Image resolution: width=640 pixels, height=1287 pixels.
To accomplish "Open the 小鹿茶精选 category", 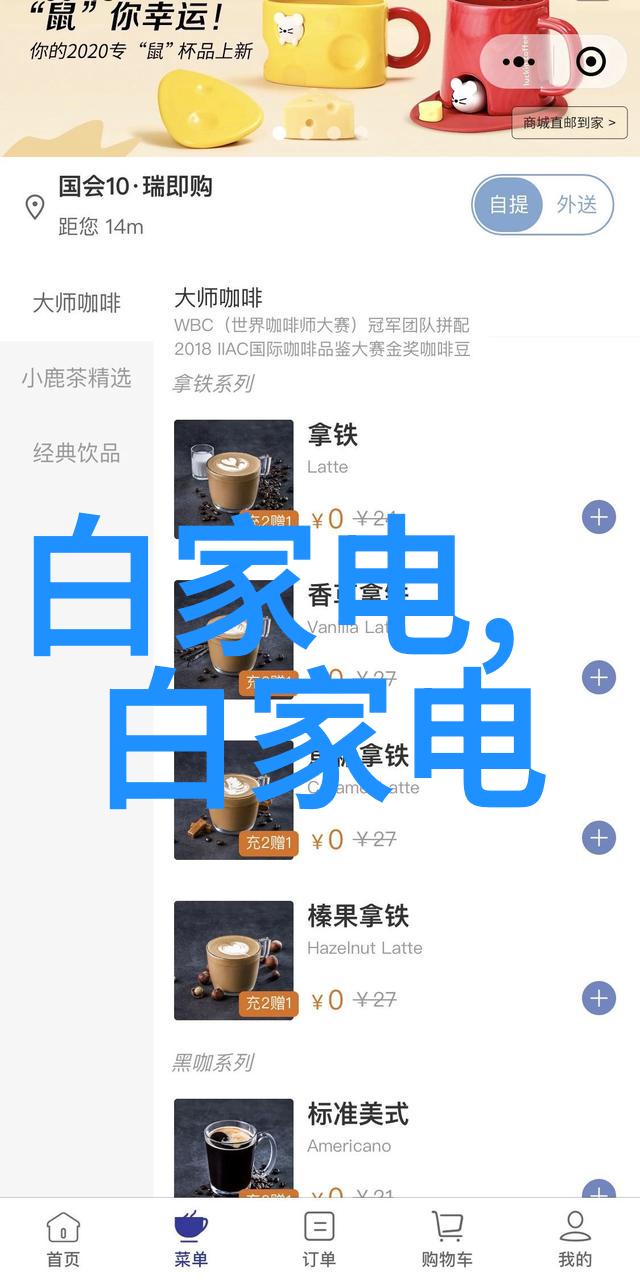I will (x=76, y=378).
